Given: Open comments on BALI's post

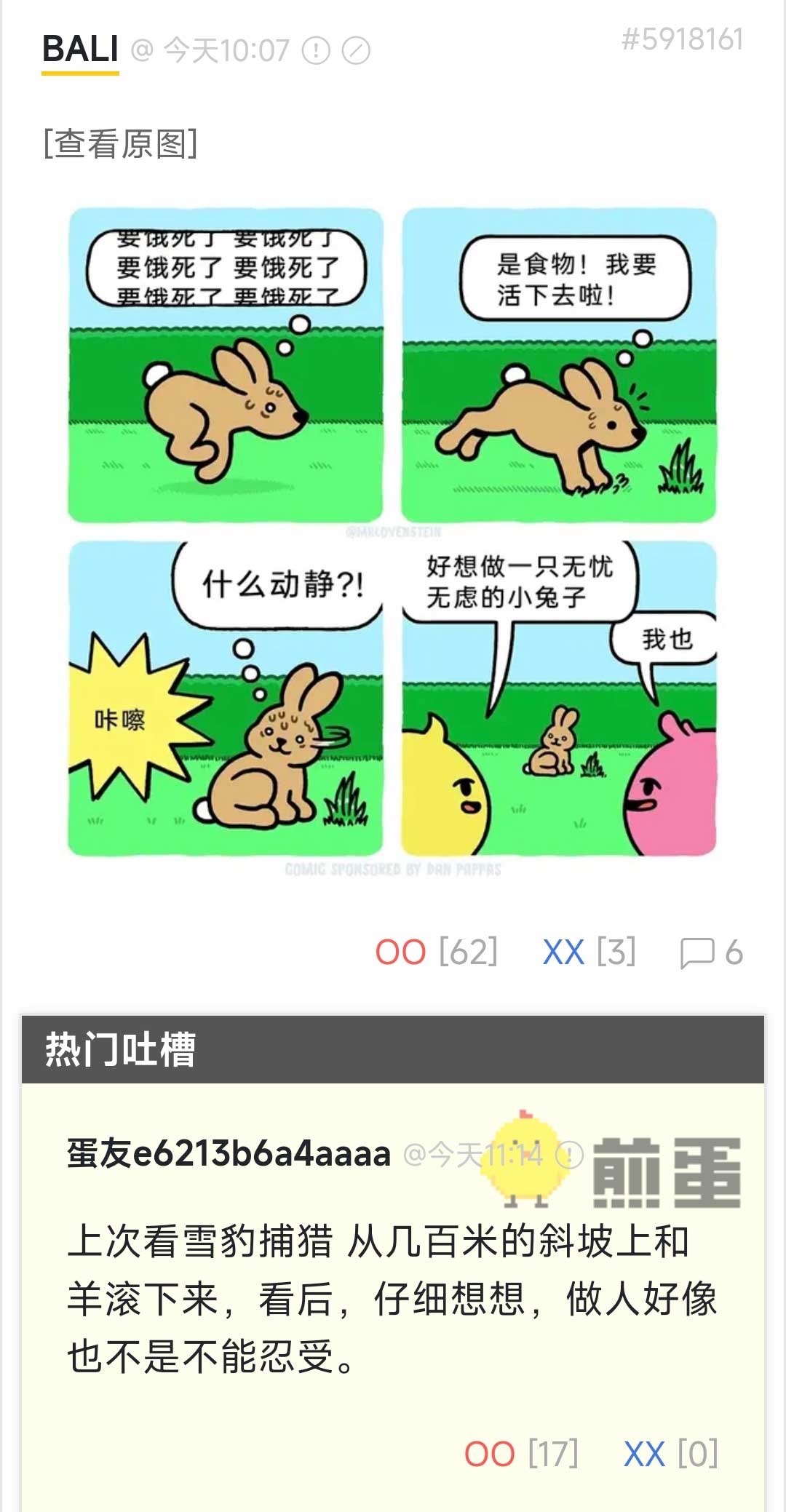Looking at the screenshot, I should pos(710,952).
